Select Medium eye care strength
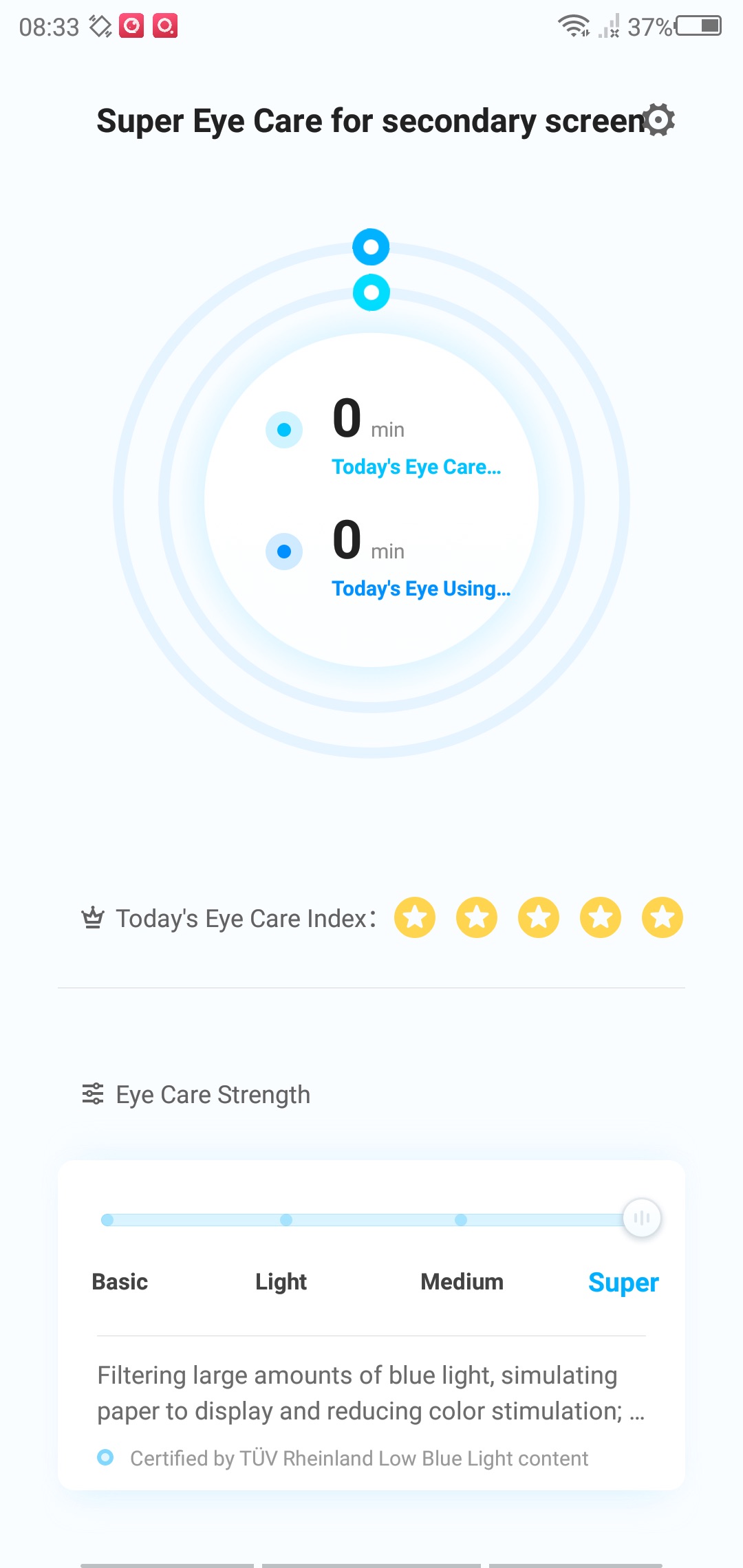The image size is (743, 1568). [x=462, y=1282]
